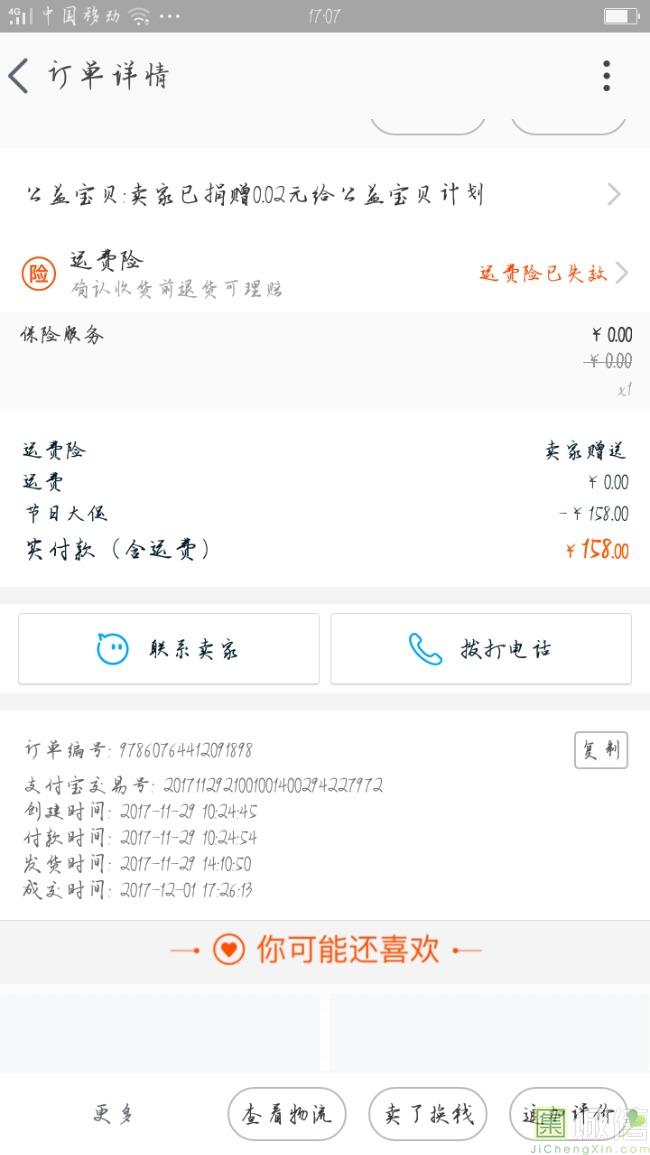Screen dimensions: 650x1155
Task: Open 更多 options at bottom
Action: pos(113,1114)
